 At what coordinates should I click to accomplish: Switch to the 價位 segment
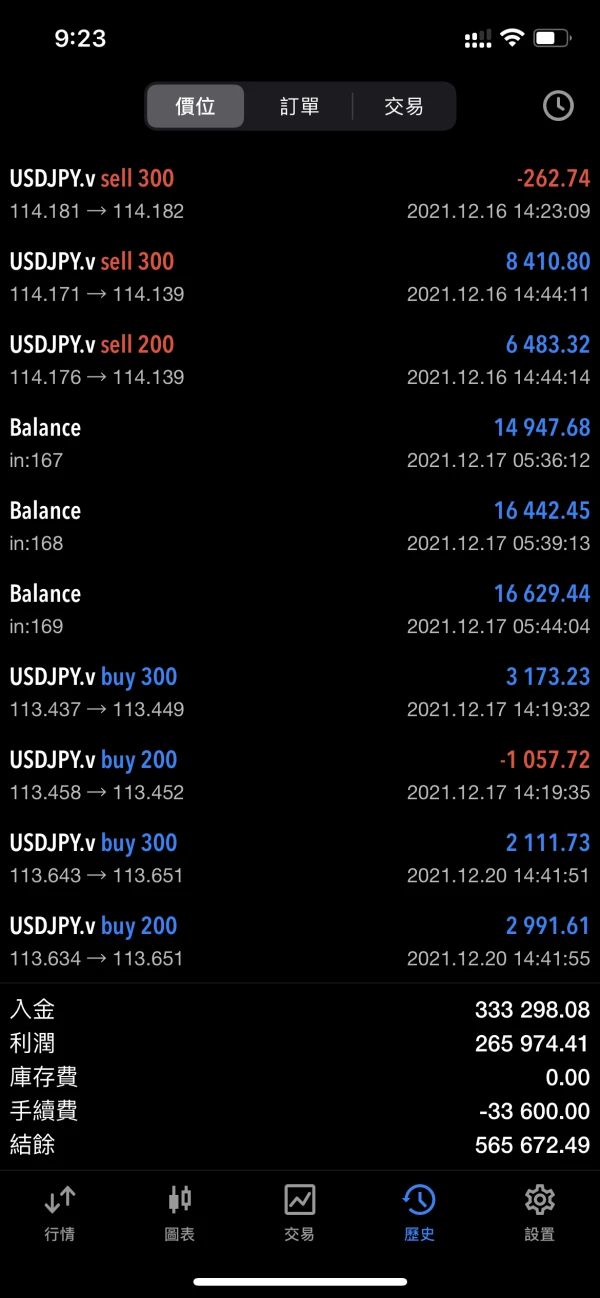pyautogui.click(x=196, y=106)
